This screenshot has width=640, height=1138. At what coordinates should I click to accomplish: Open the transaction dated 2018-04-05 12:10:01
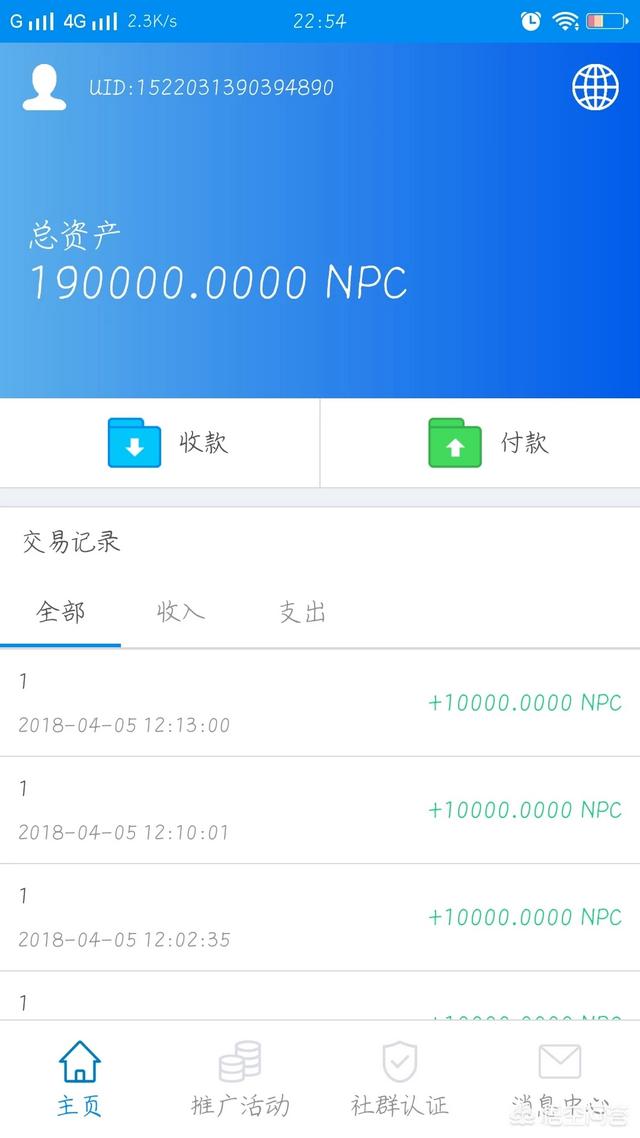coord(320,810)
